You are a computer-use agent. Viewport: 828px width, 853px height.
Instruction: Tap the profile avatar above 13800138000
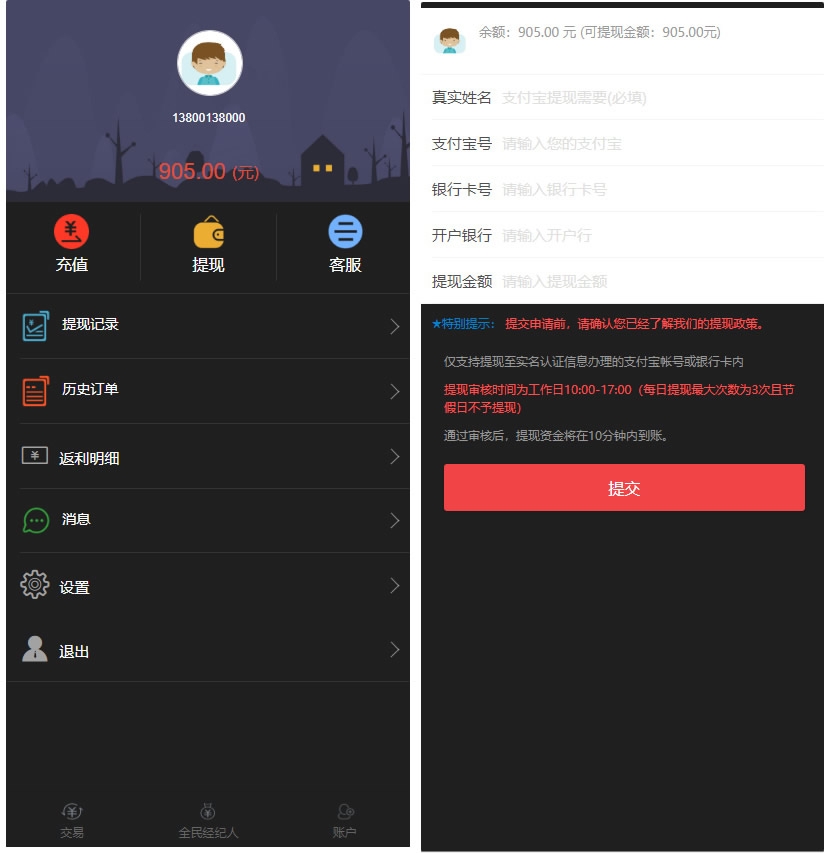[209, 63]
